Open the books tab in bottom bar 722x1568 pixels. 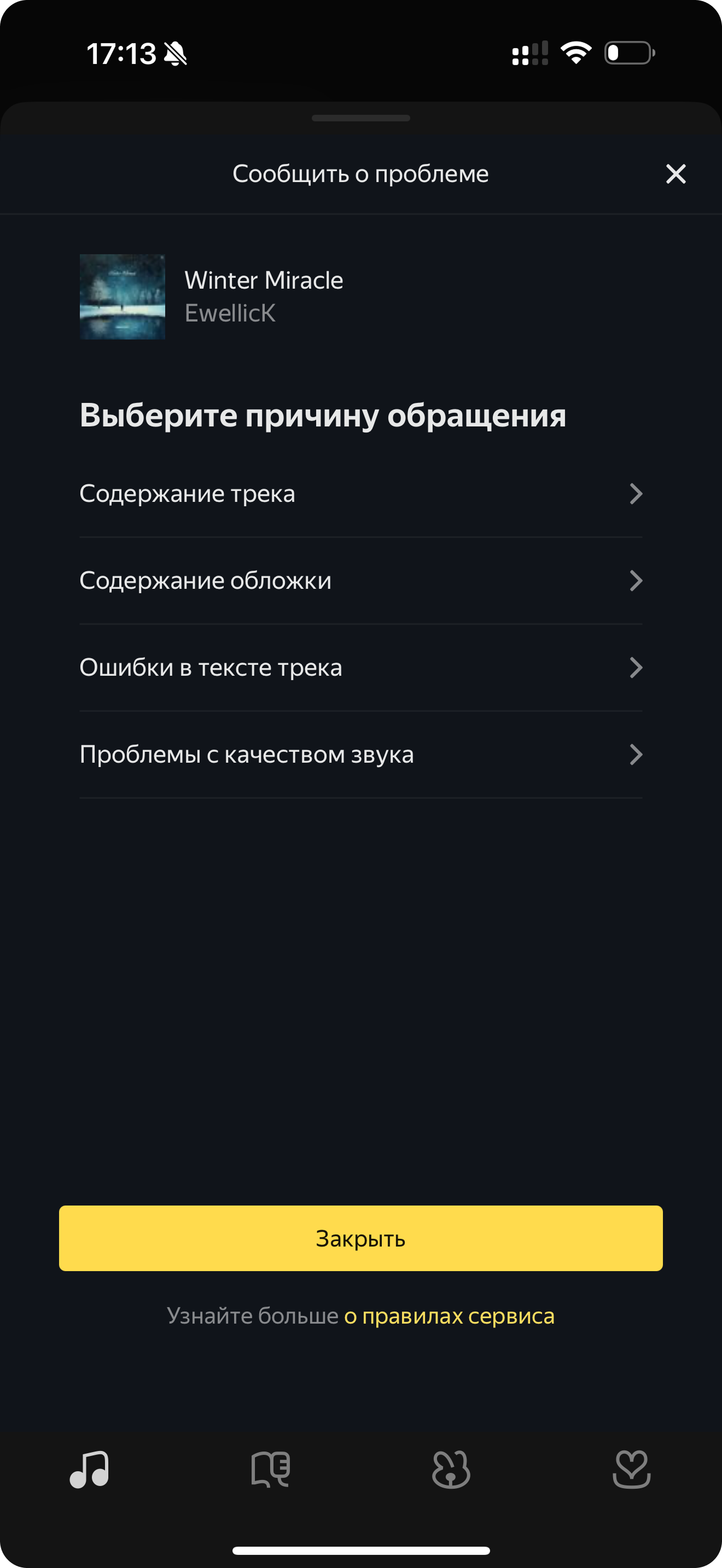click(x=271, y=1470)
